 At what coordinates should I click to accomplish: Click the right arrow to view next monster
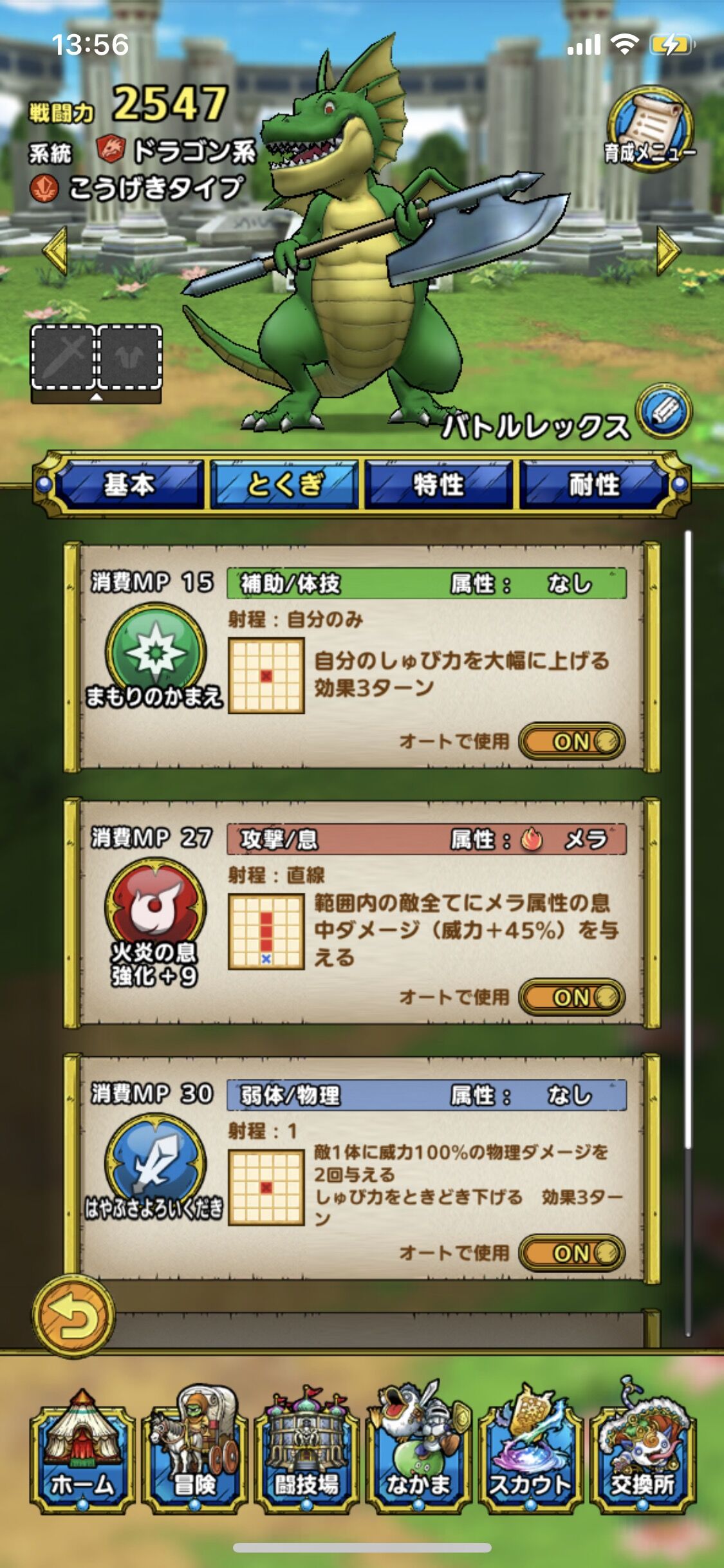tap(666, 251)
